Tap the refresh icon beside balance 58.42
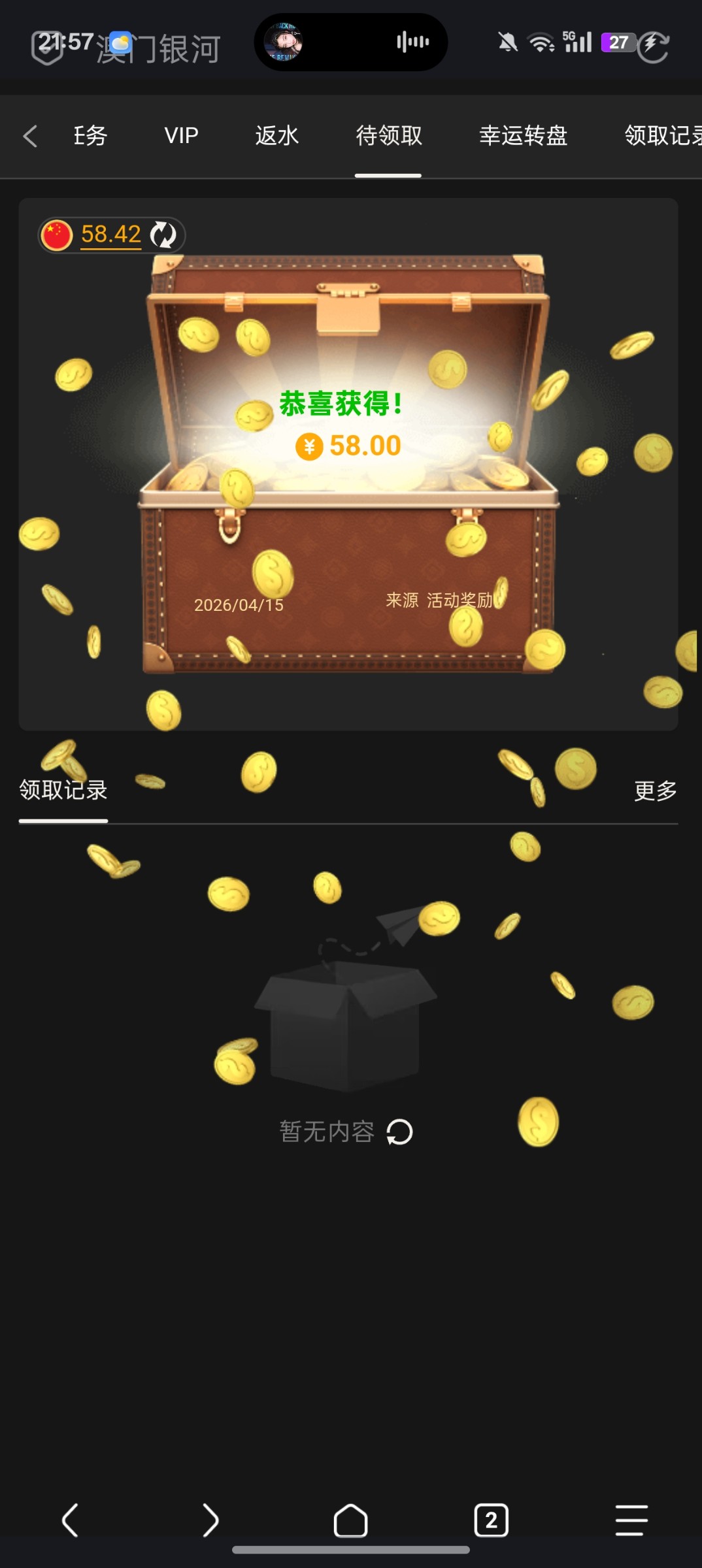702x1568 pixels. click(x=163, y=234)
